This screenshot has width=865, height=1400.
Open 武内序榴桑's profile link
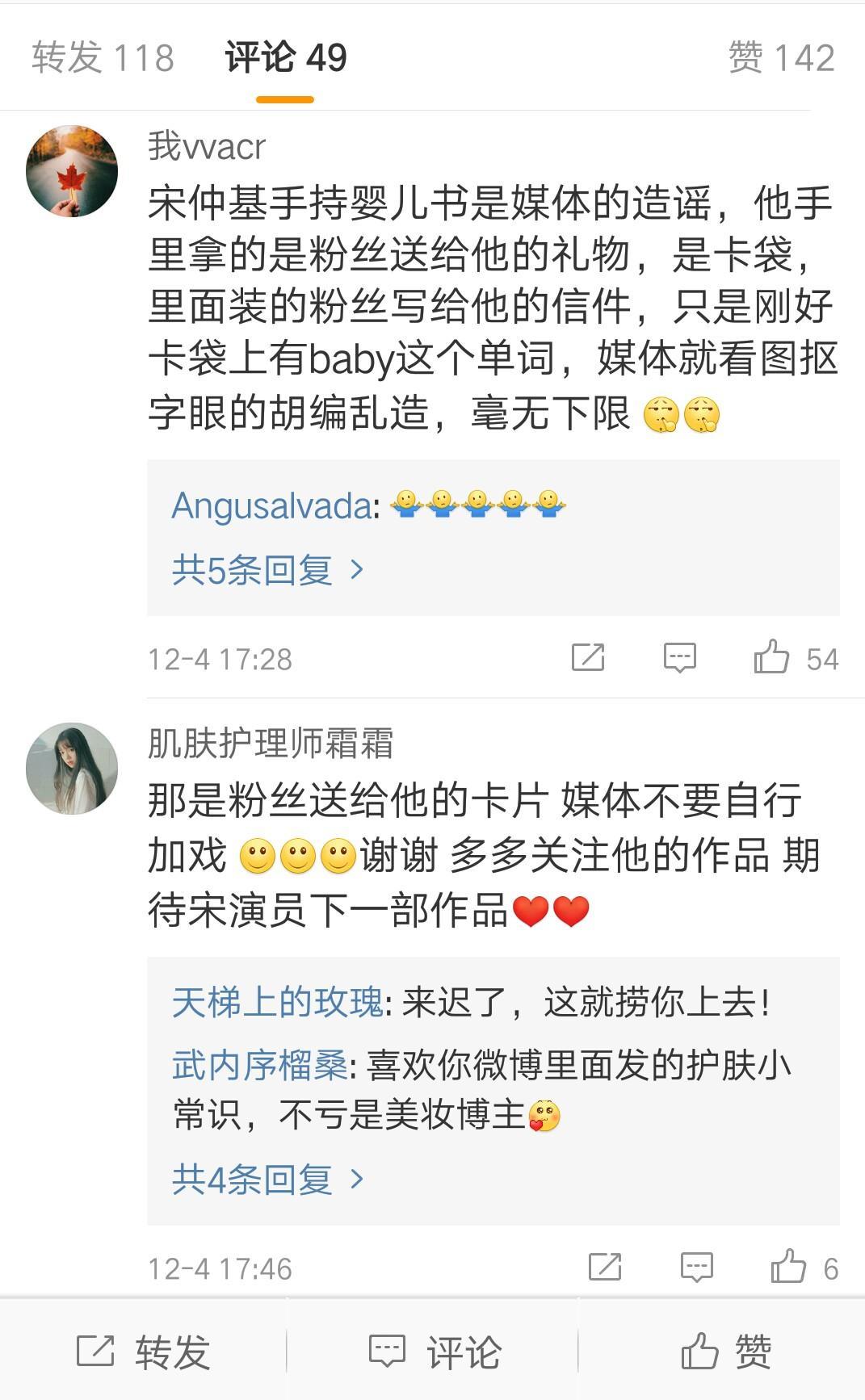(259, 1066)
